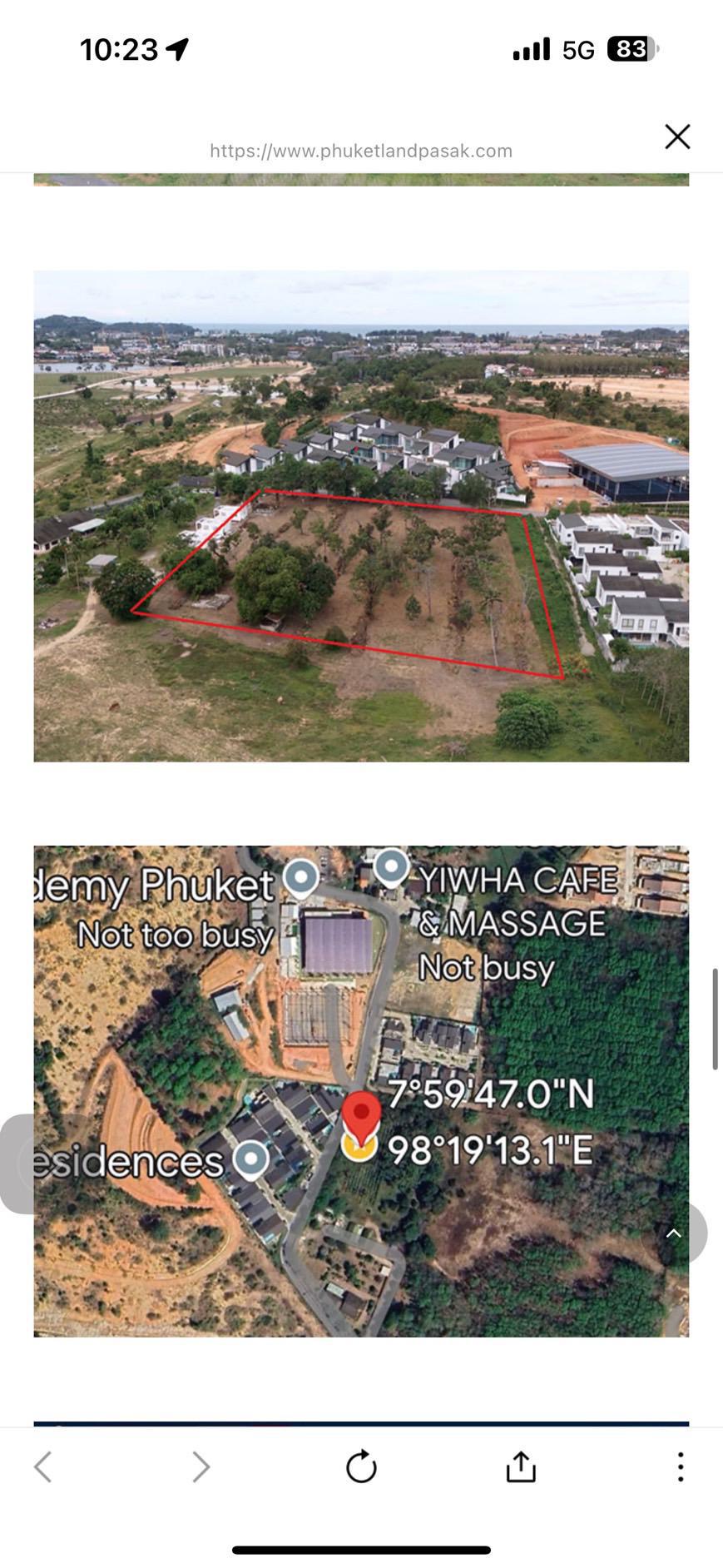Reload the current web page
The height and width of the screenshot is (1568, 723).
[361, 1466]
